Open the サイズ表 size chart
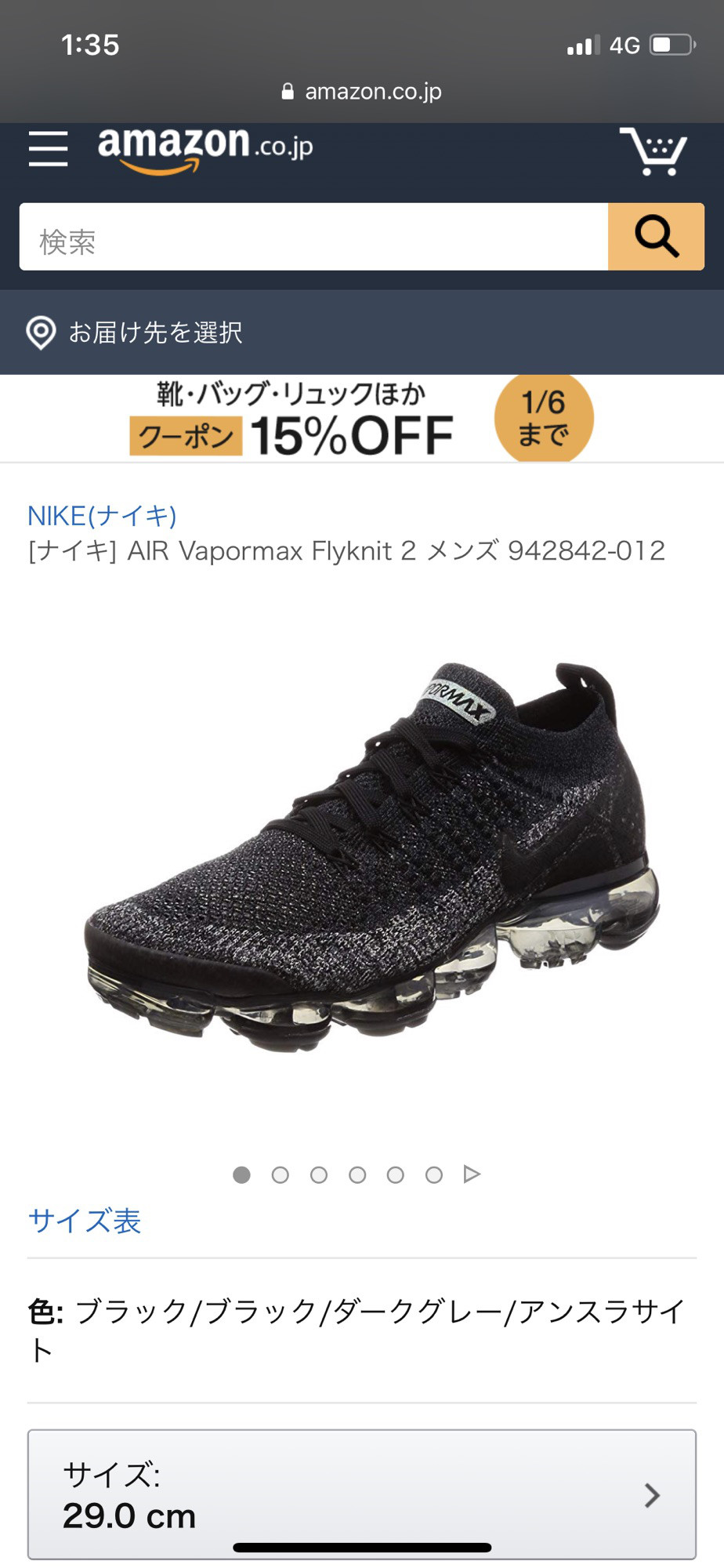 coord(85,1221)
